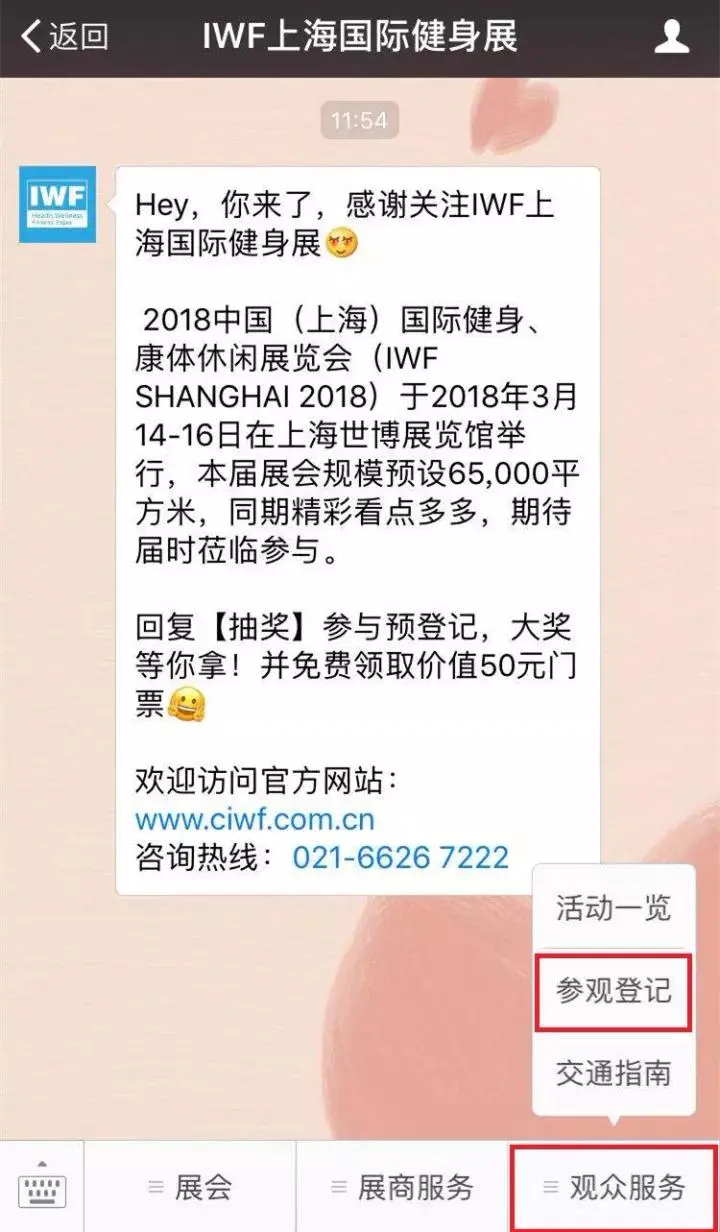Switch to keyboard input mode
Image resolution: width=720 pixels, height=1232 pixels.
[41, 1187]
